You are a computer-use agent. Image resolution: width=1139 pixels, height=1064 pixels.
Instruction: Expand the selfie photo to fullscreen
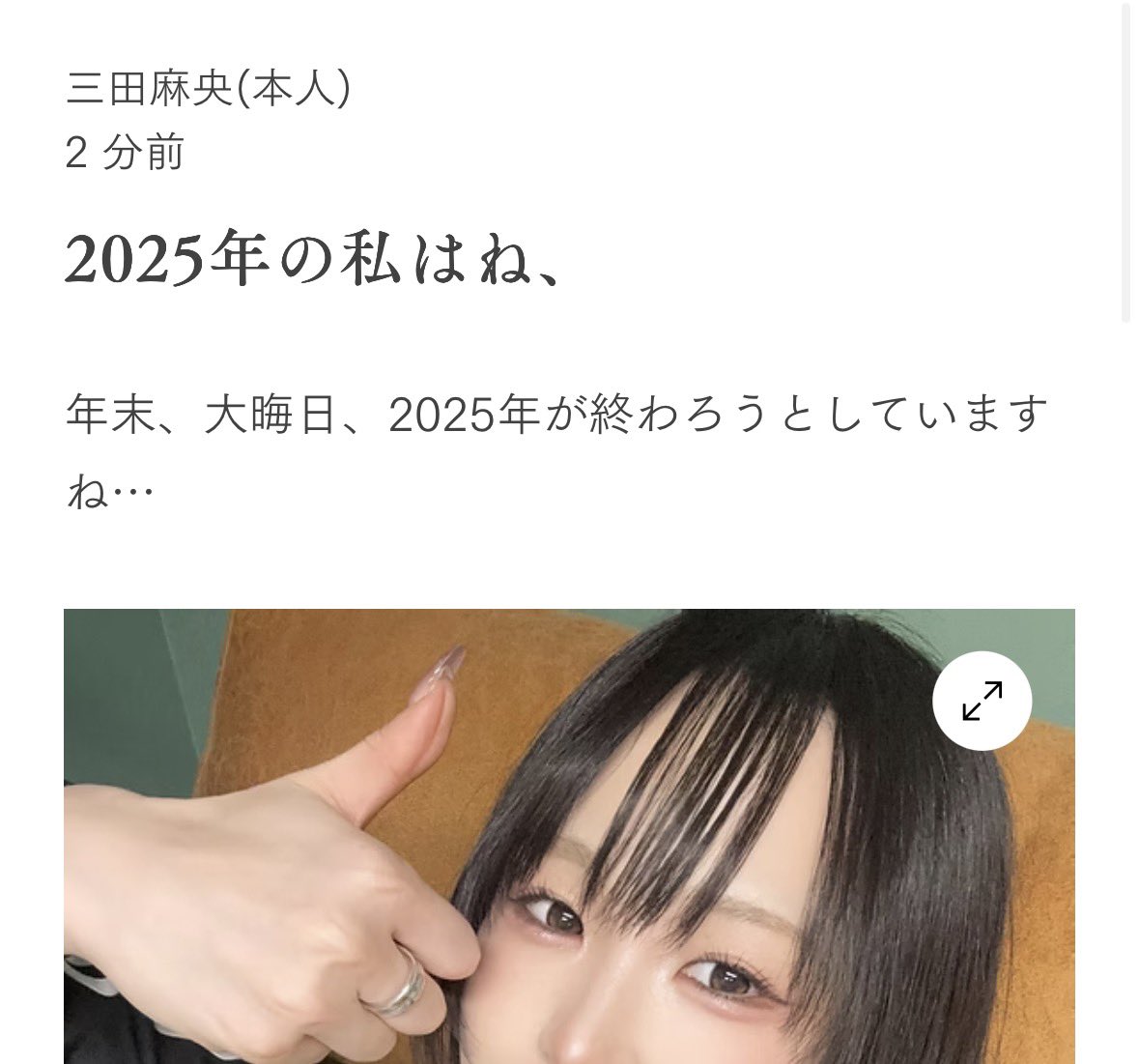982,701
